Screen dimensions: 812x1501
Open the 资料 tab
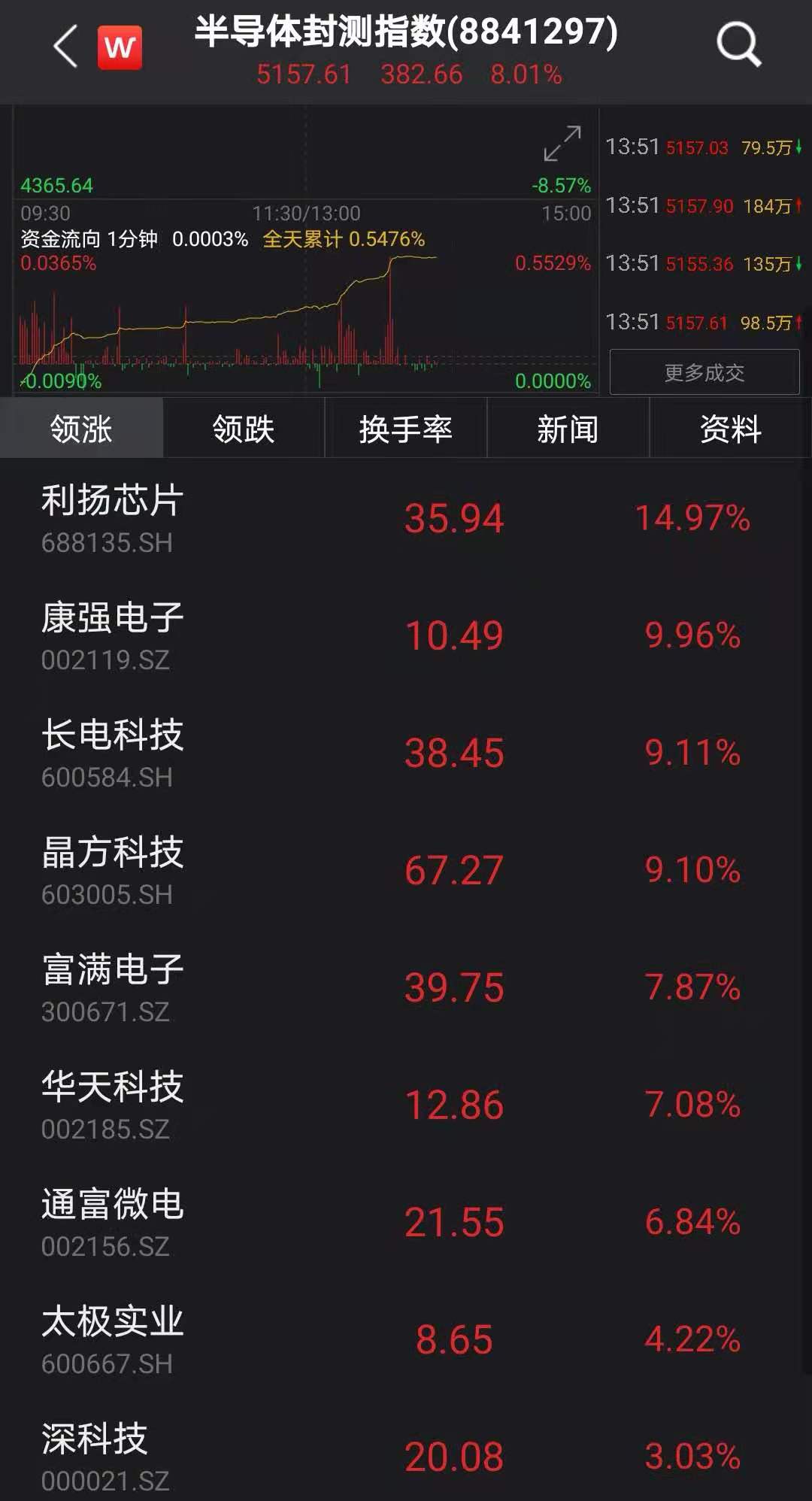(731, 429)
